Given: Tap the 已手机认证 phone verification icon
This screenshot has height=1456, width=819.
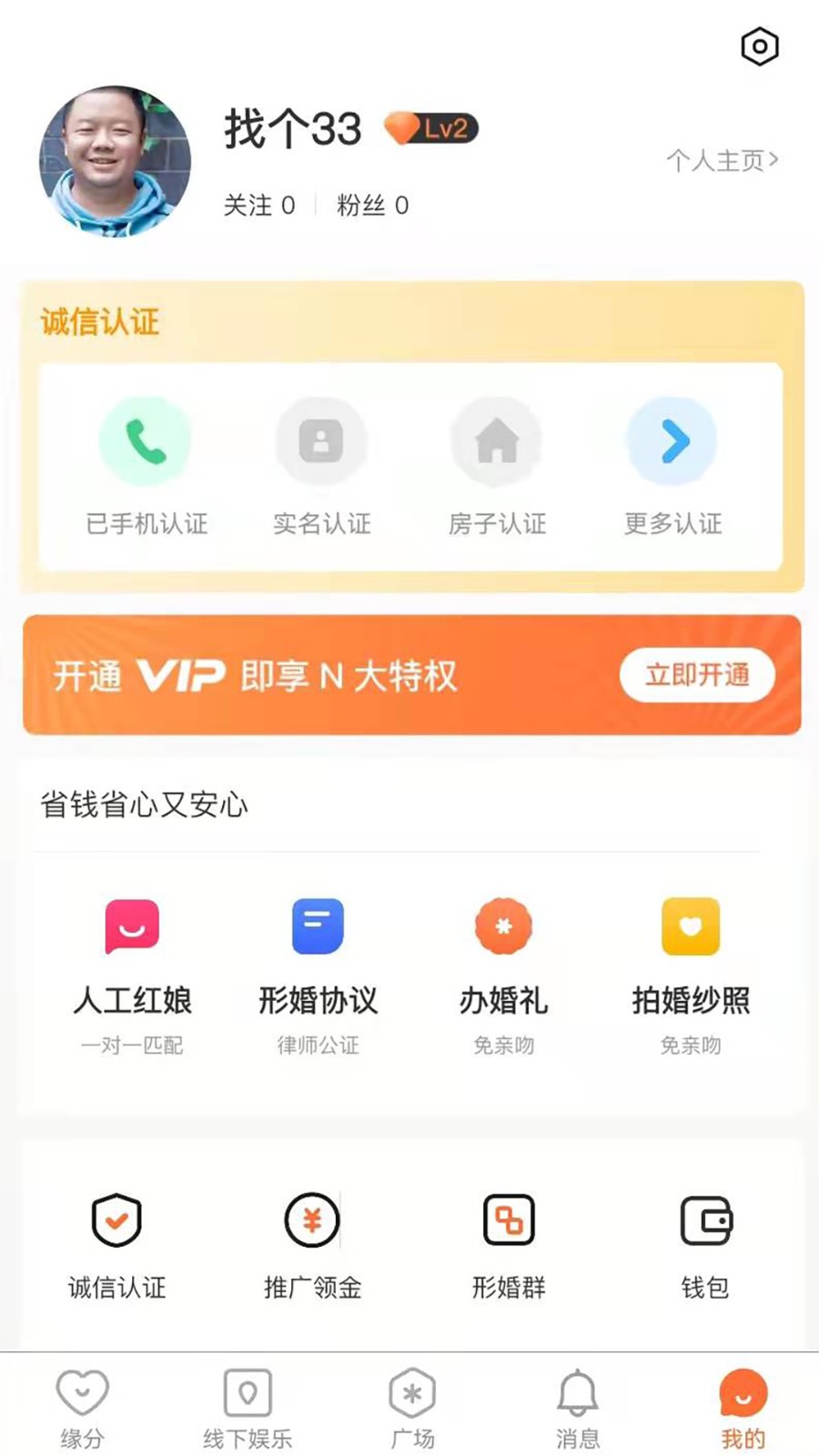Looking at the screenshot, I should (145, 440).
